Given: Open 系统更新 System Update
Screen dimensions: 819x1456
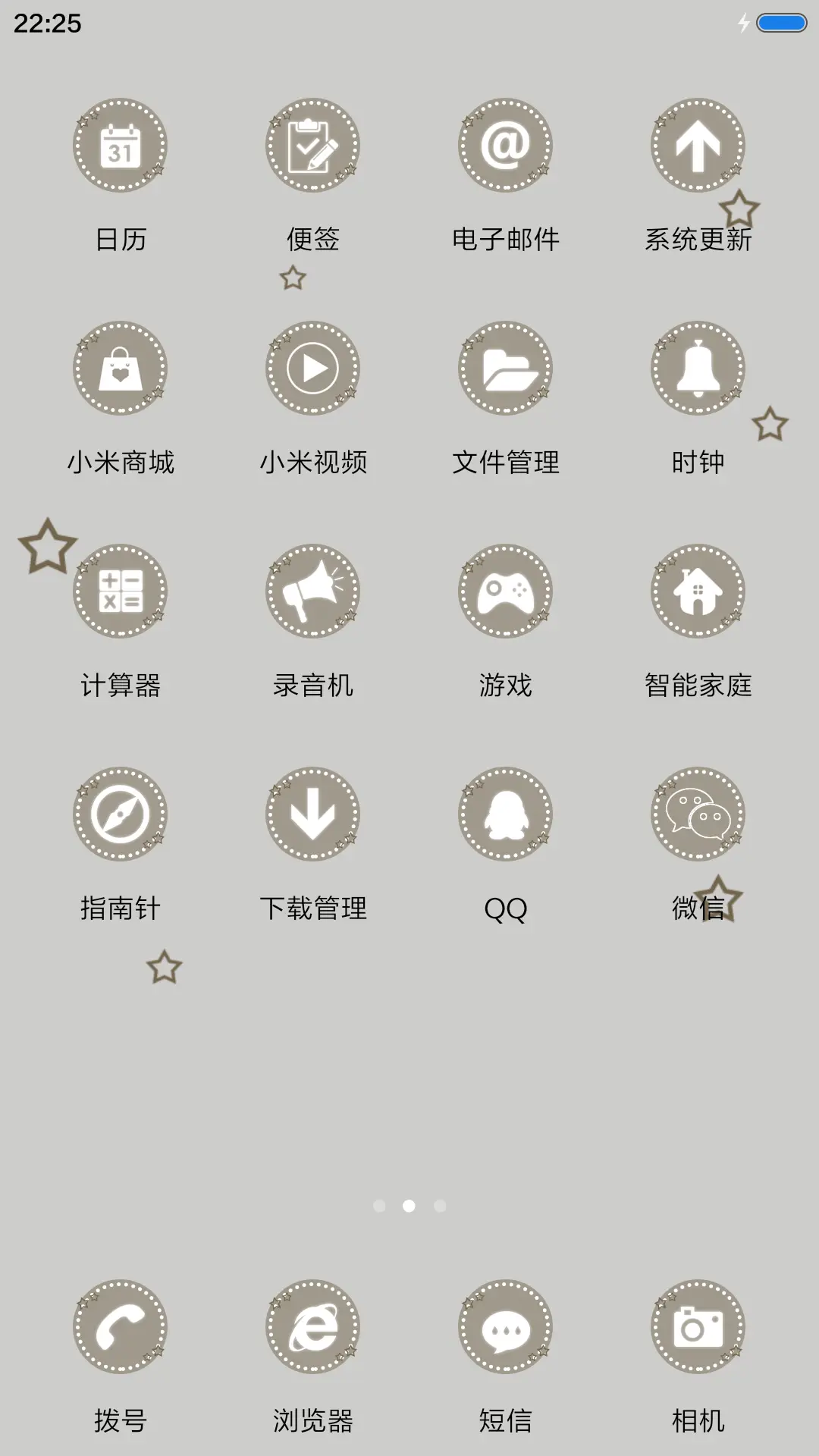Looking at the screenshot, I should coord(698,146).
